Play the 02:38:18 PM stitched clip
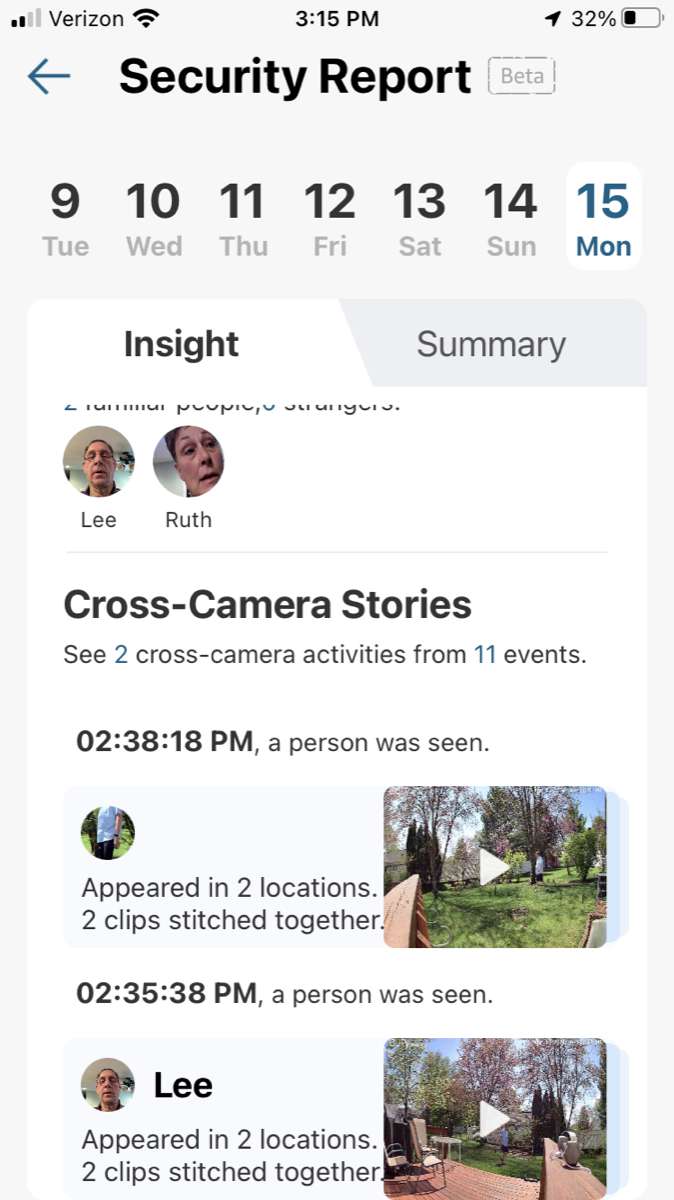 pyautogui.click(x=494, y=867)
